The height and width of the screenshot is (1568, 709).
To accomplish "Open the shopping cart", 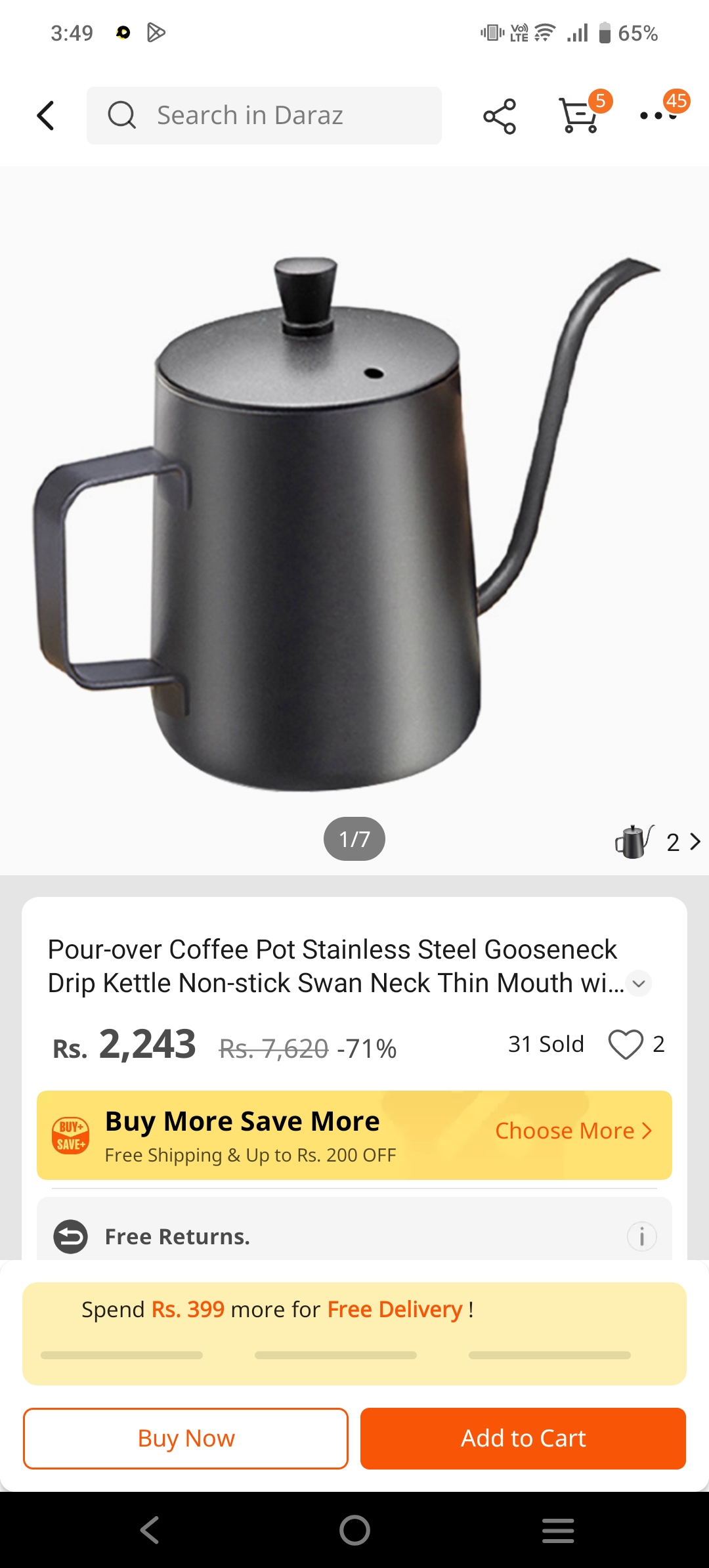I will [579, 116].
